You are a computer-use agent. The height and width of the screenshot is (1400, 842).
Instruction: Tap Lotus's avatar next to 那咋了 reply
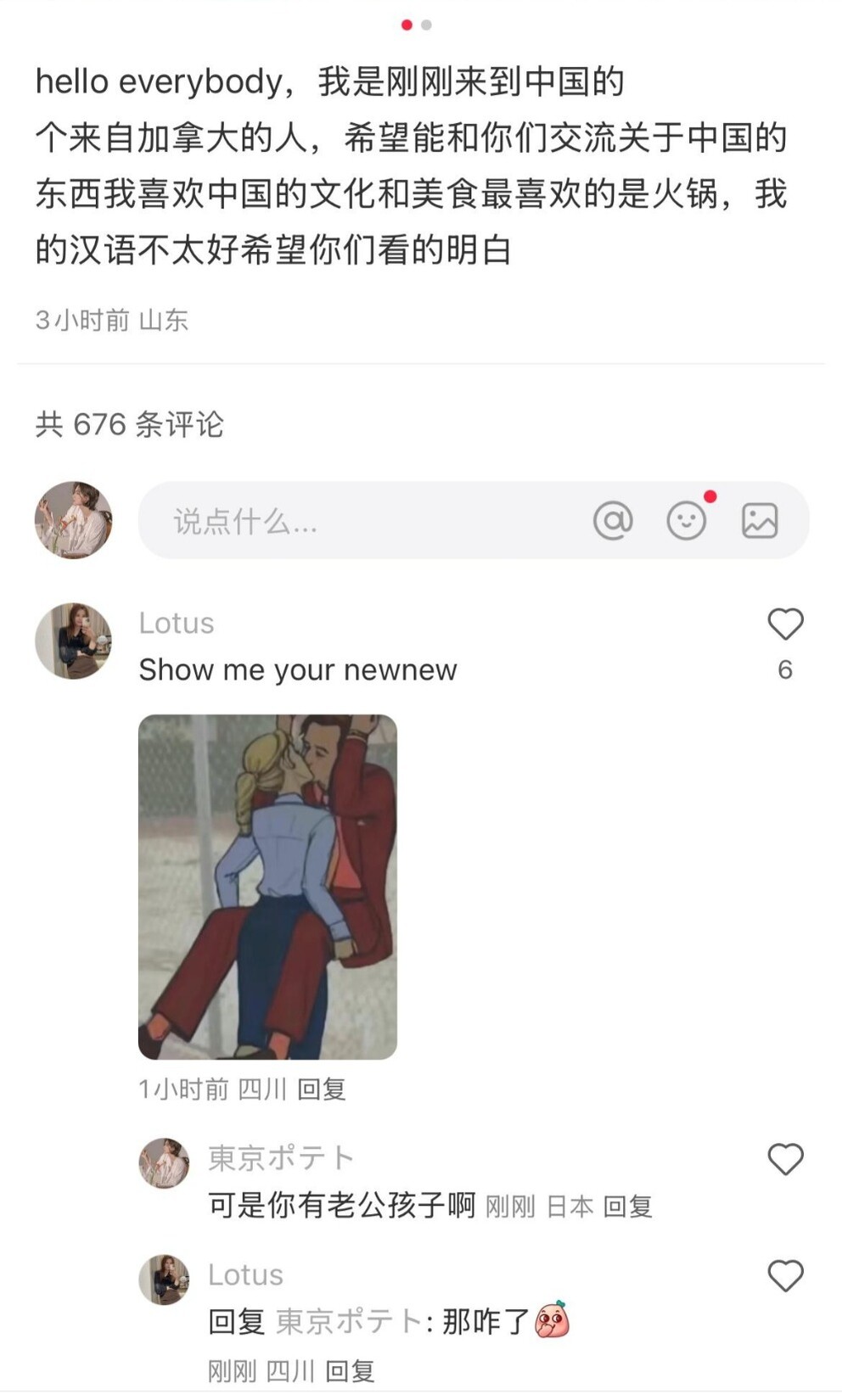(x=164, y=1280)
